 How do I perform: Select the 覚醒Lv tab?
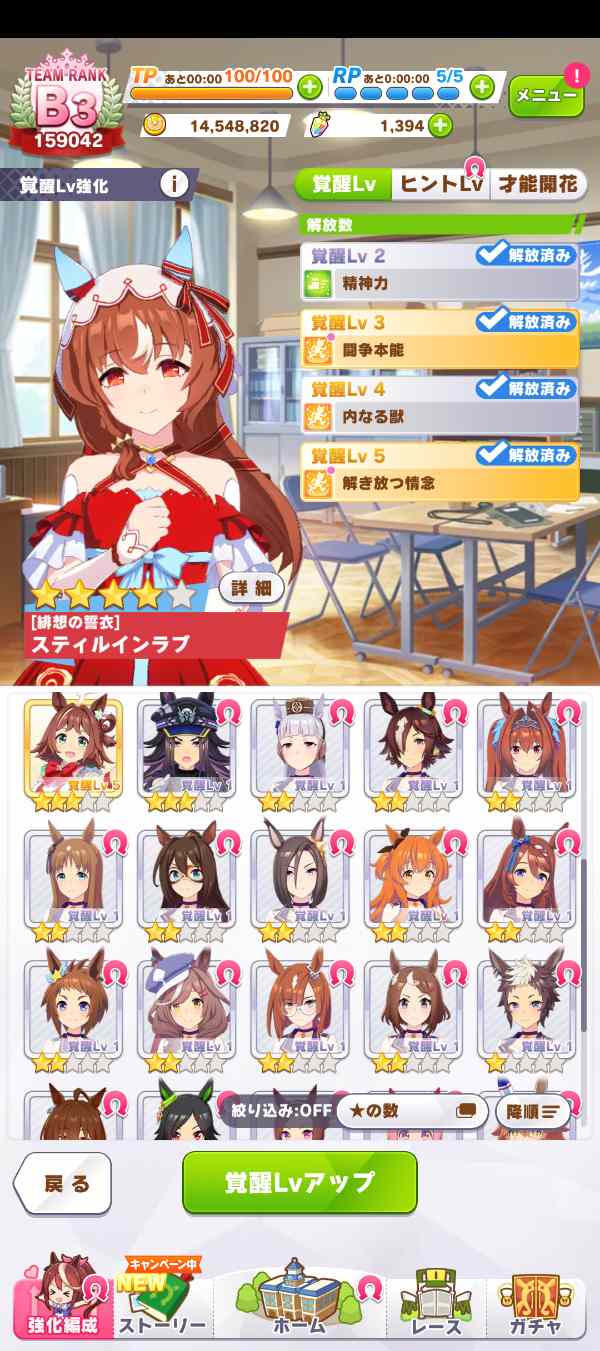(343, 184)
